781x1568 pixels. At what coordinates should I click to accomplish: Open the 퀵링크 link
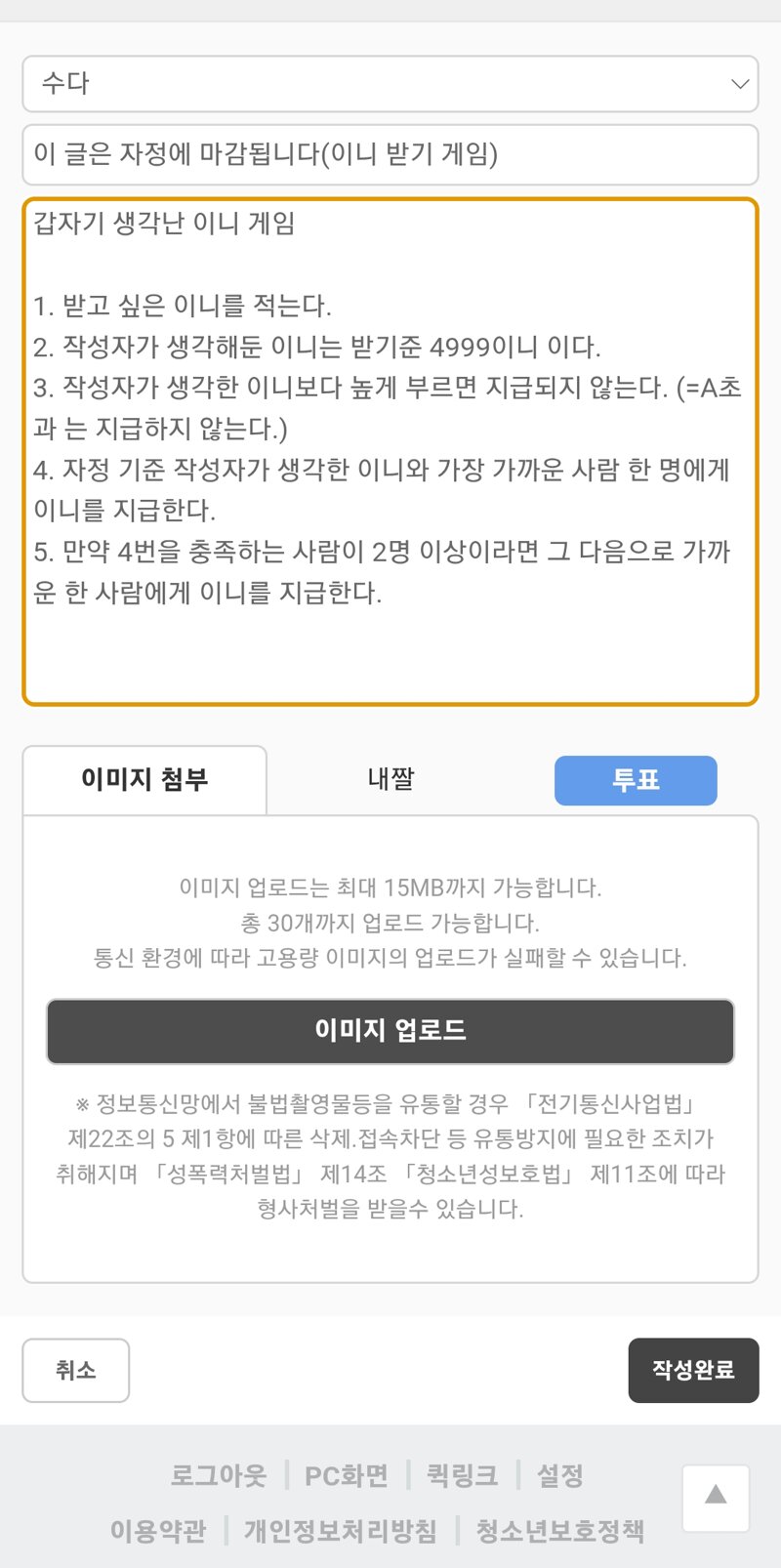tap(463, 1474)
